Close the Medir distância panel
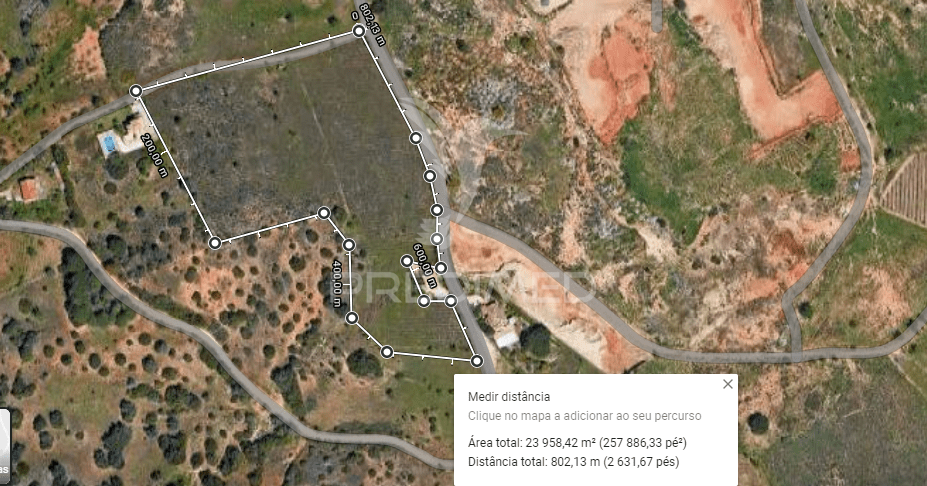Image resolution: width=927 pixels, height=486 pixels. point(728,384)
